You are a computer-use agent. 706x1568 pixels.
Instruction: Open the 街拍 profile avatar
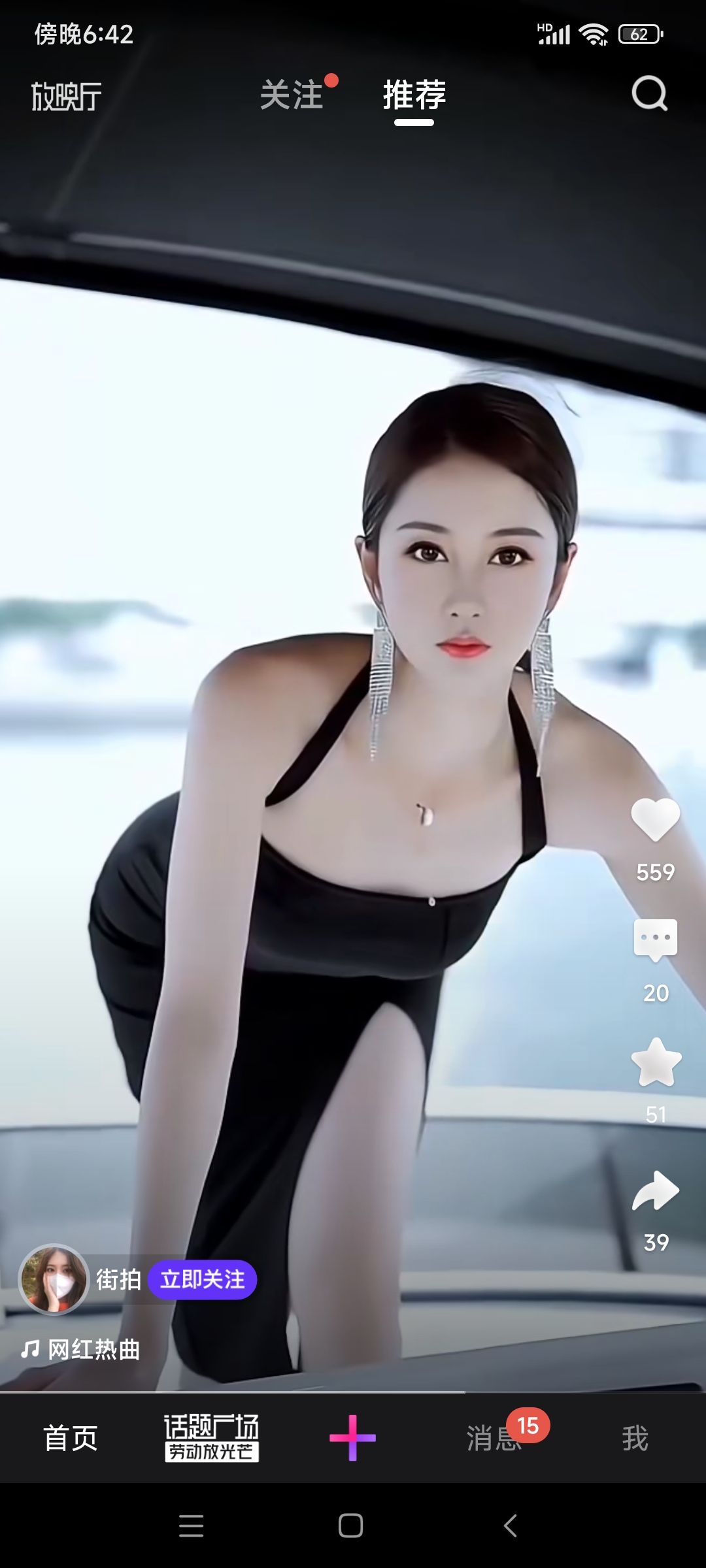coord(54,1279)
